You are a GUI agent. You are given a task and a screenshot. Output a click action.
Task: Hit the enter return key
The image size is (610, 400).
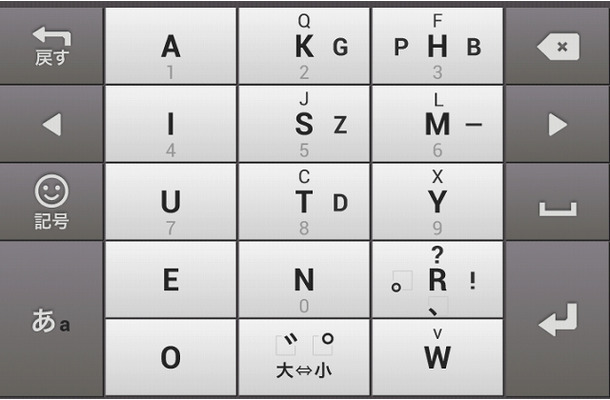(x=557, y=321)
